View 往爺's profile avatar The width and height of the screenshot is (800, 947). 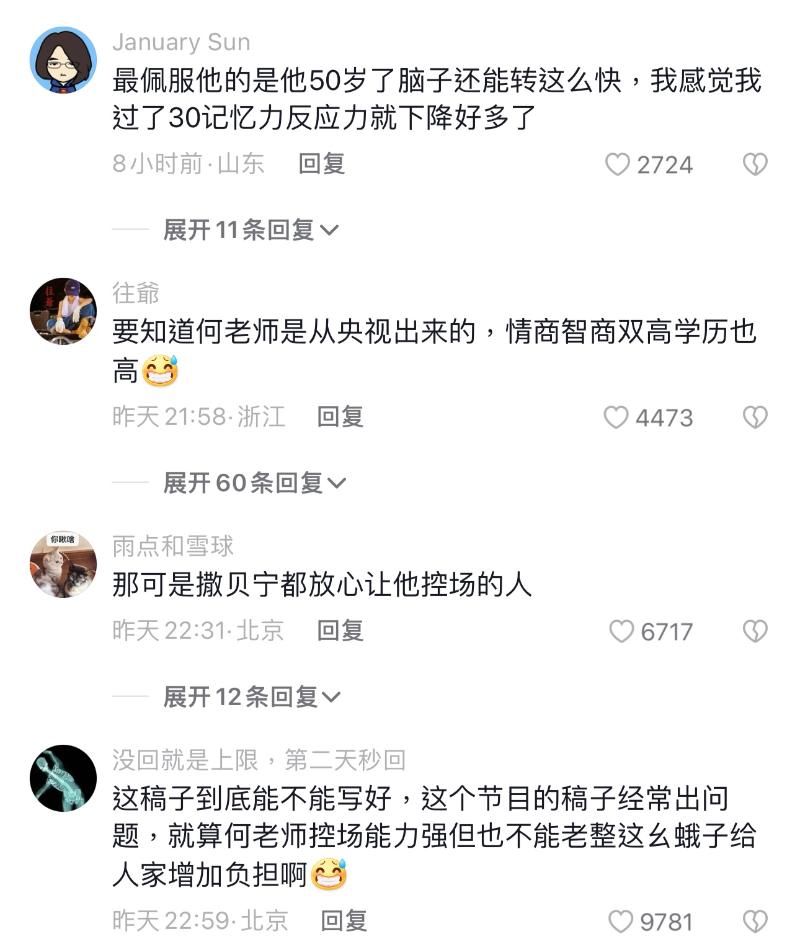pyautogui.click(x=63, y=312)
